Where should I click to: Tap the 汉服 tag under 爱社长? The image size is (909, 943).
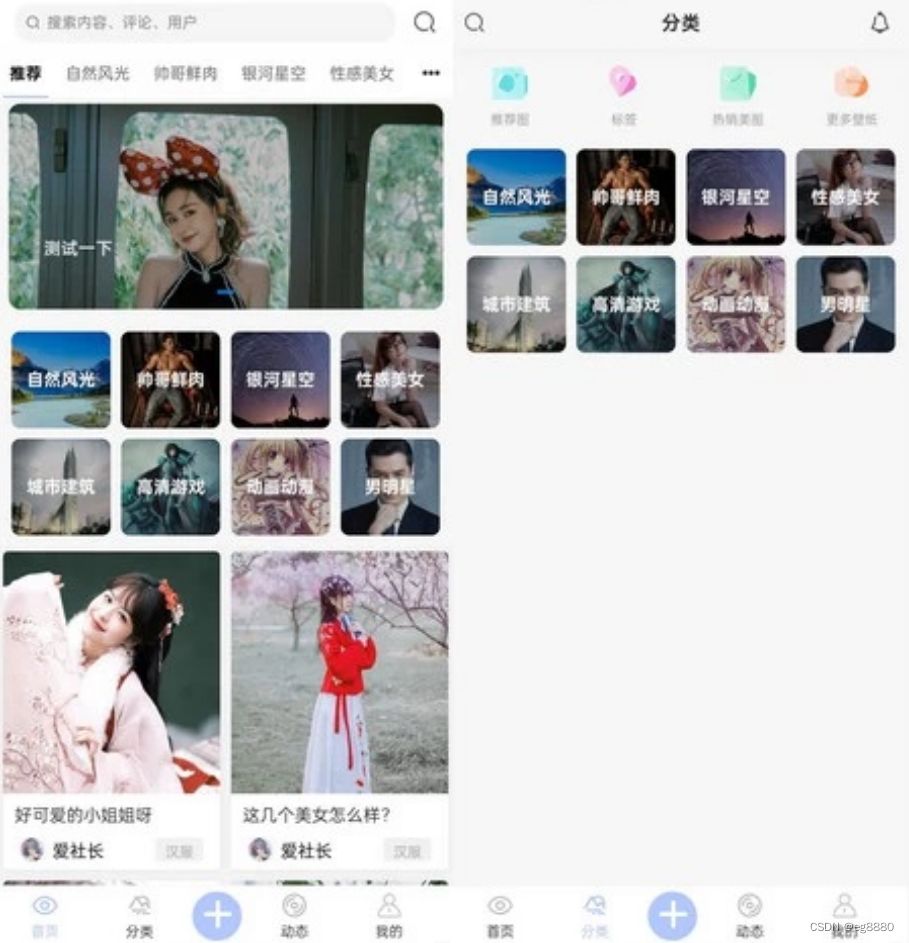[182, 850]
